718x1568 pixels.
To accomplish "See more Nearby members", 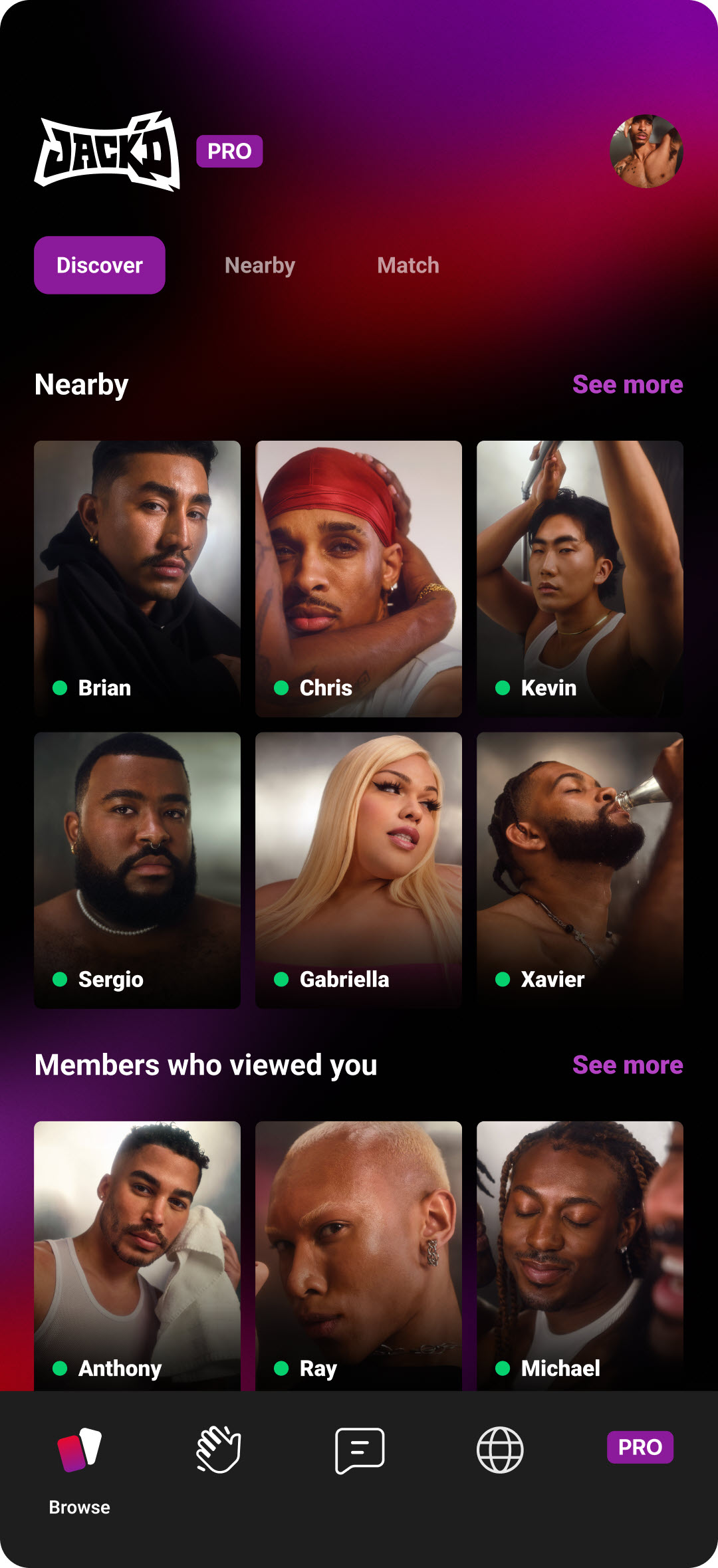I will click(x=628, y=384).
